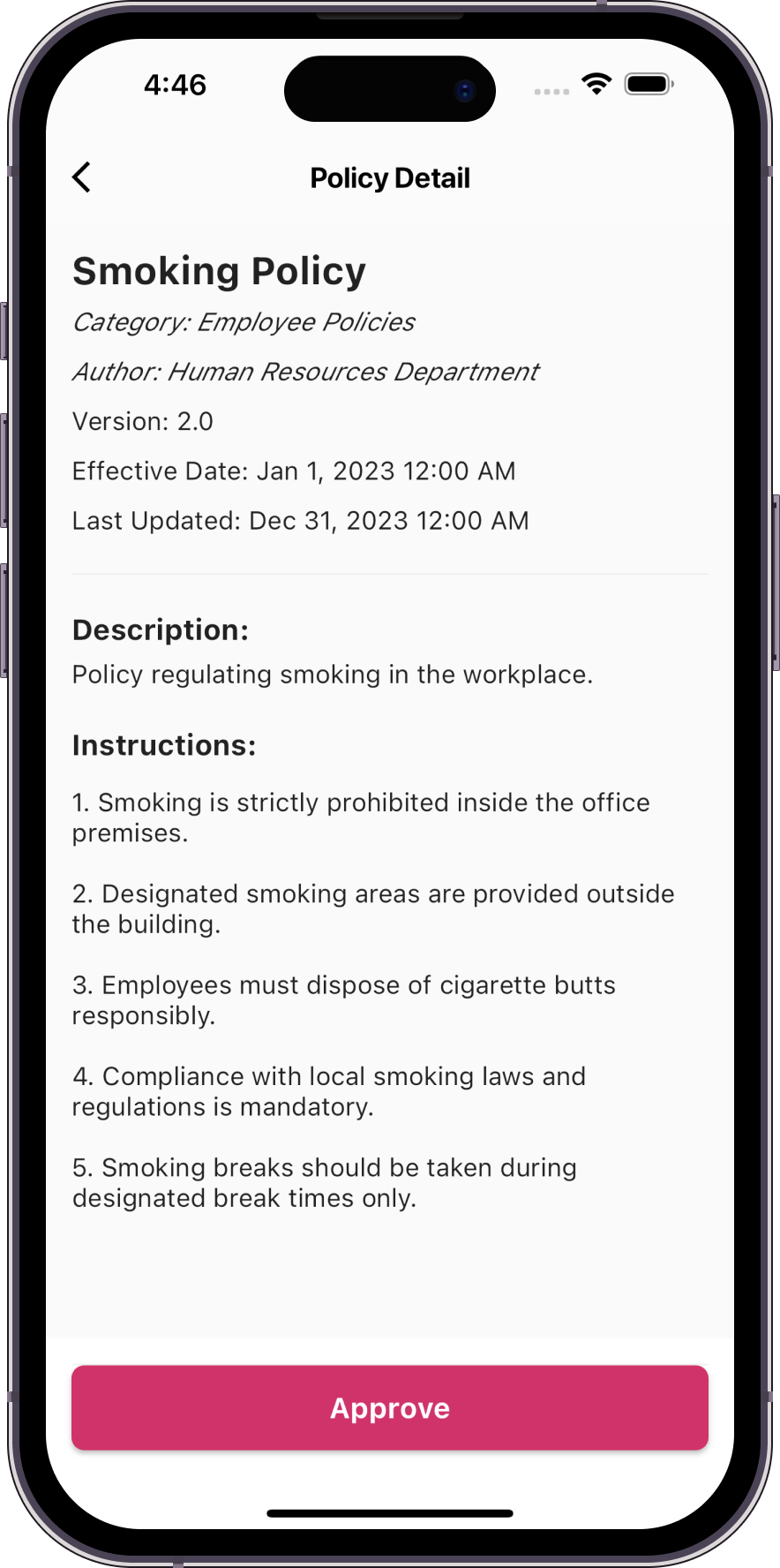This screenshot has height=1568, width=780.
Task: Go back using the back arrow
Action: 81,177
